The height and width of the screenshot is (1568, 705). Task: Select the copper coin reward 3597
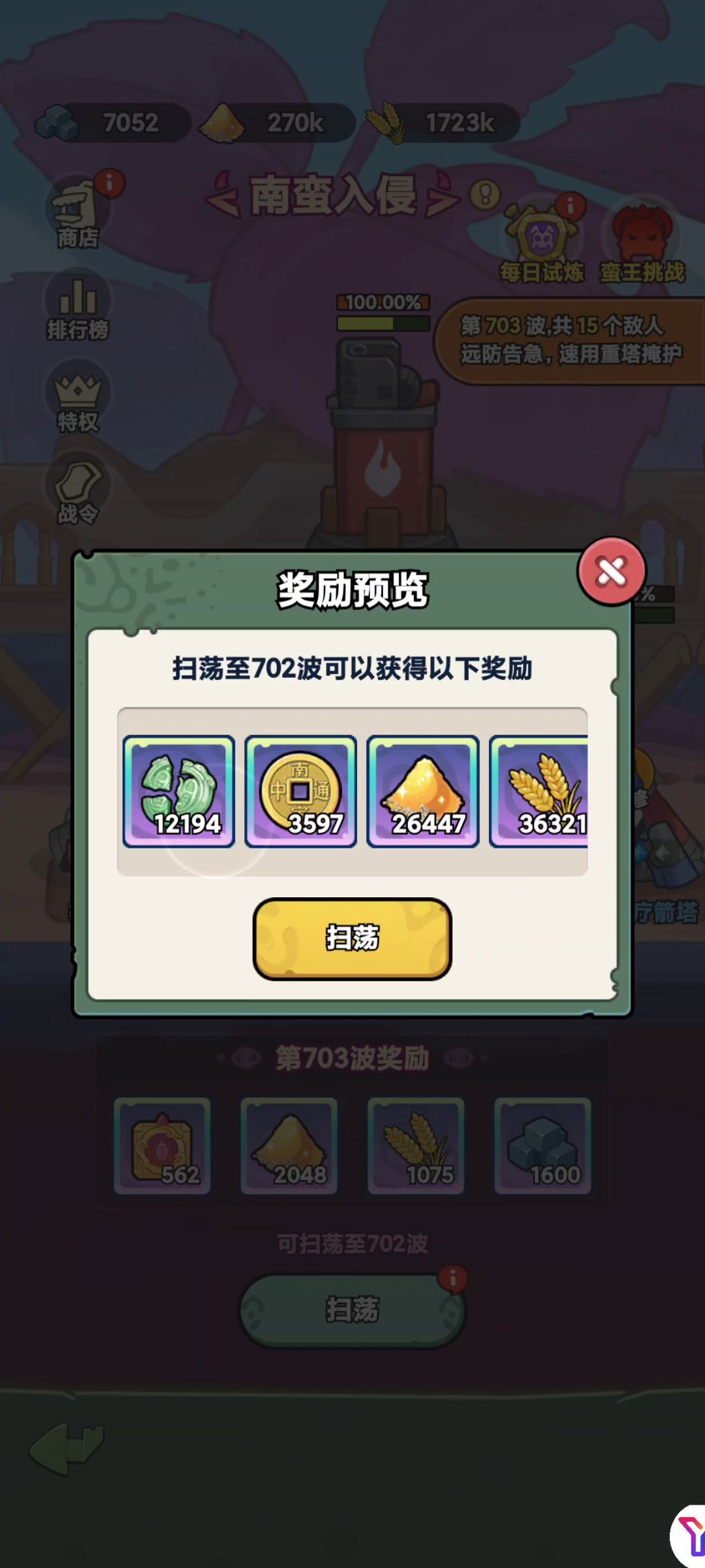(301, 792)
